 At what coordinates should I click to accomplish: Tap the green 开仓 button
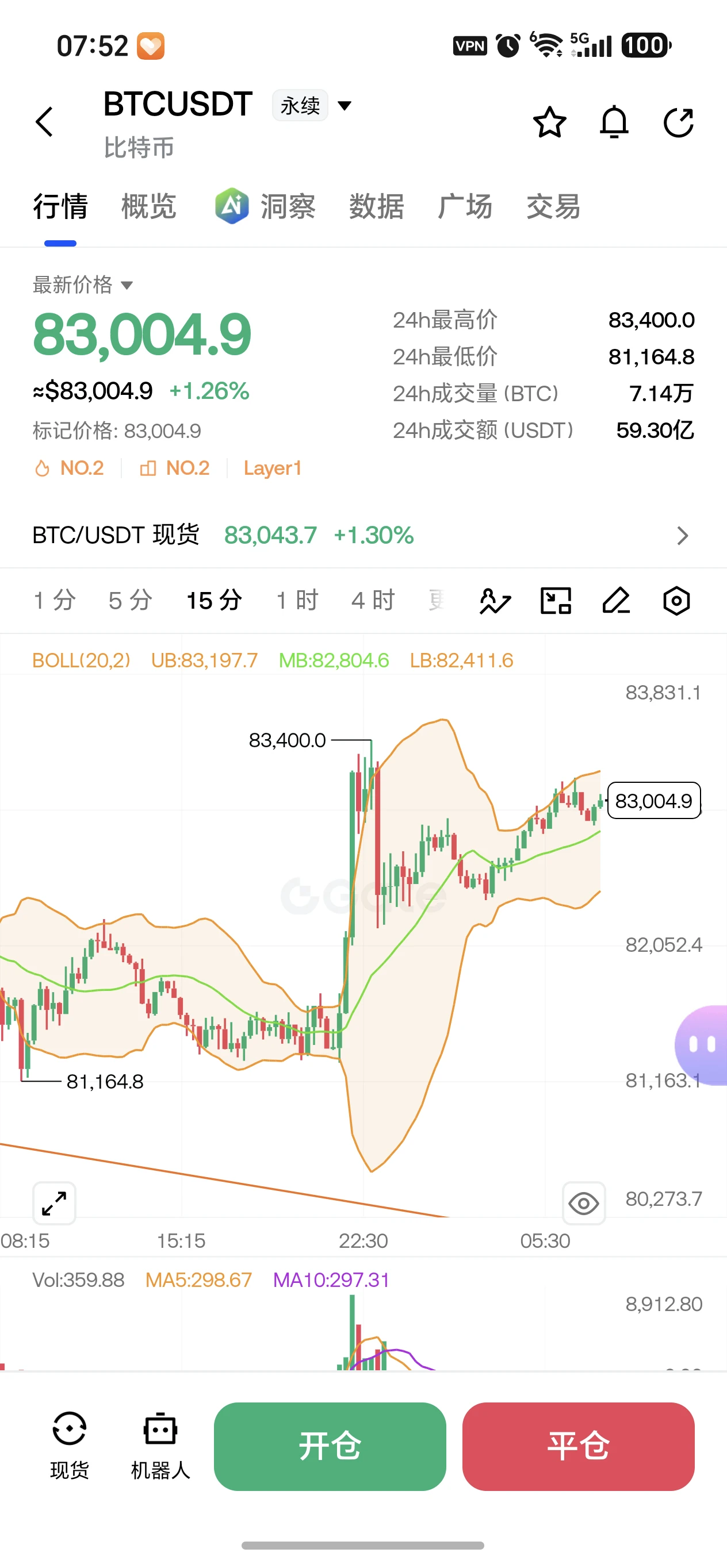330,1446
